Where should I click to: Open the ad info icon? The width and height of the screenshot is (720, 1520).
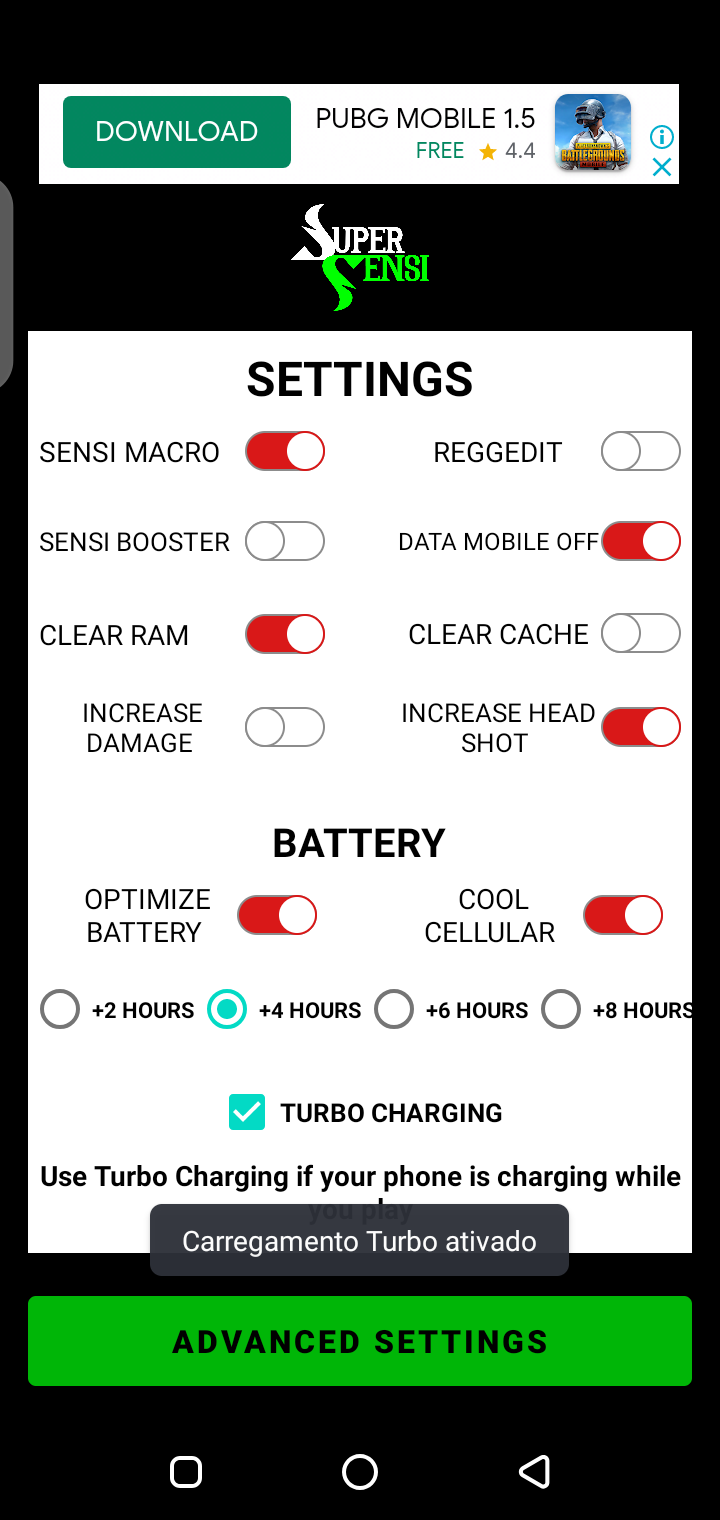point(662,137)
